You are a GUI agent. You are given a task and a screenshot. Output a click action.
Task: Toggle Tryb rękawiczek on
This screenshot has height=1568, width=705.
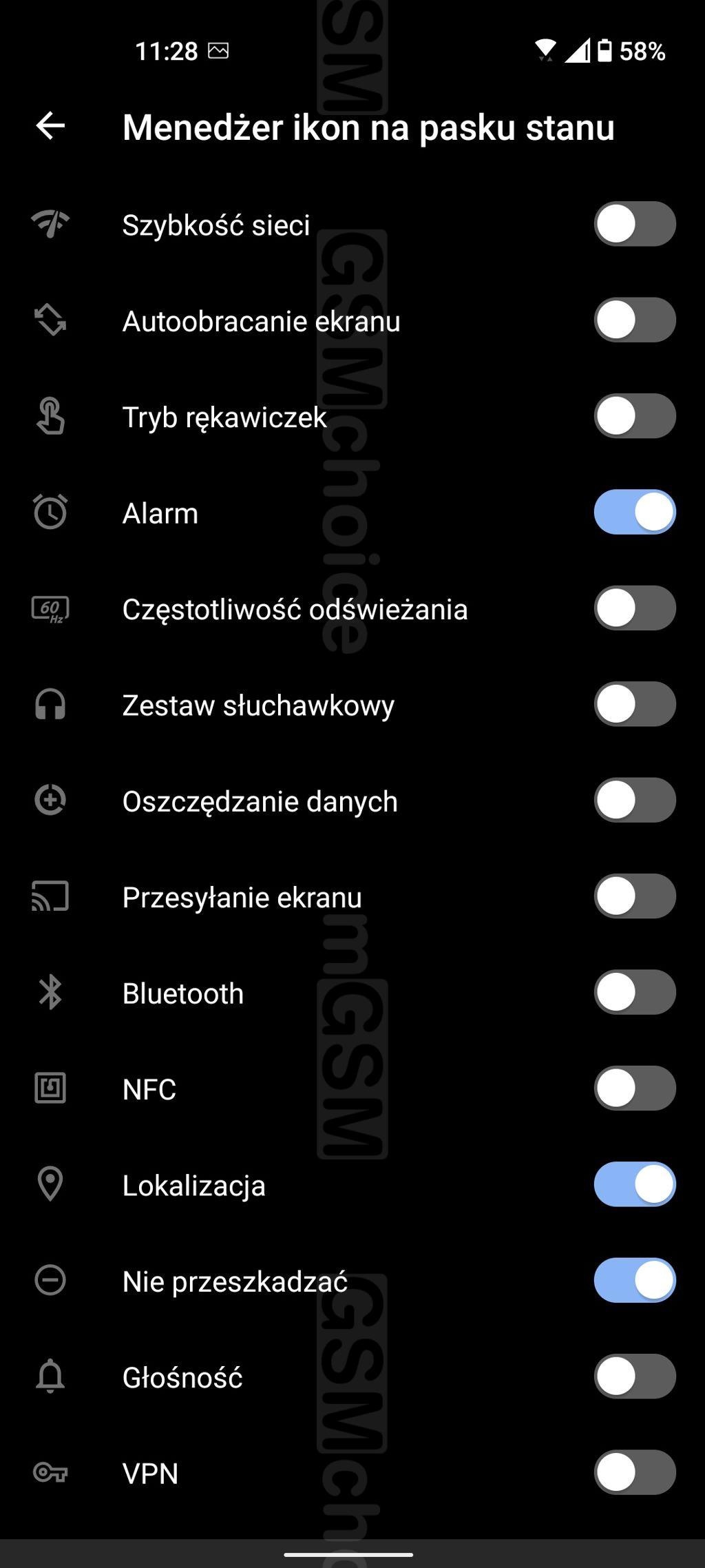point(635,416)
